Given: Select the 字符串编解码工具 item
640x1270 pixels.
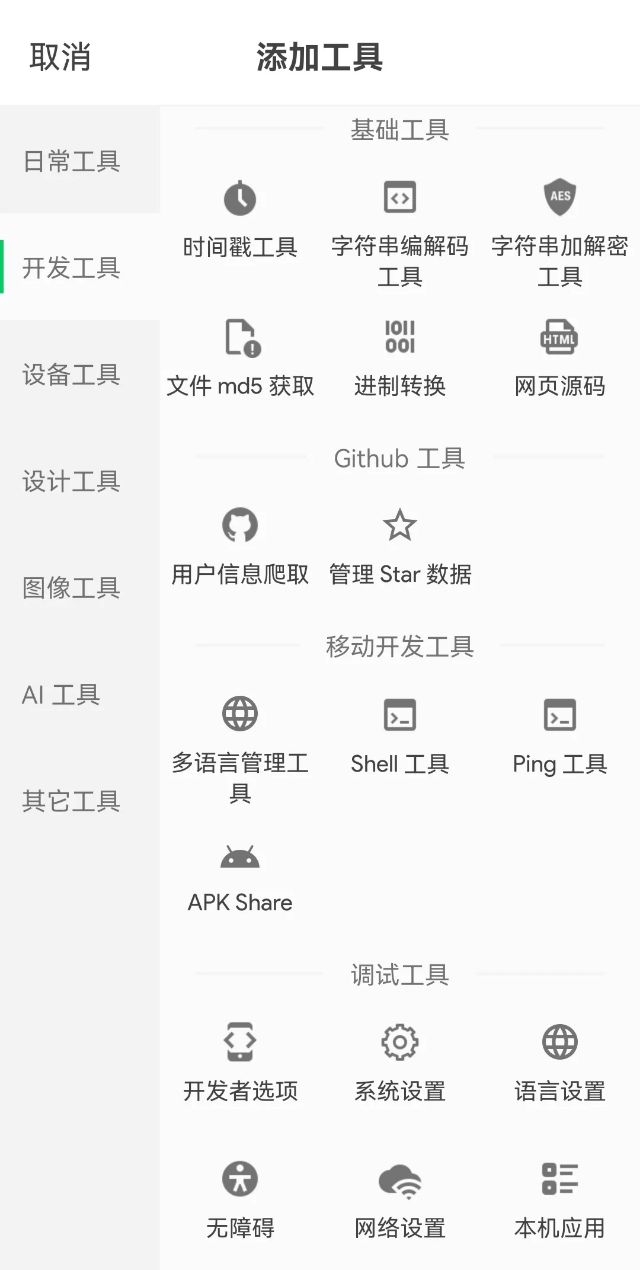Looking at the screenshot, I should [x=400, y=234].
